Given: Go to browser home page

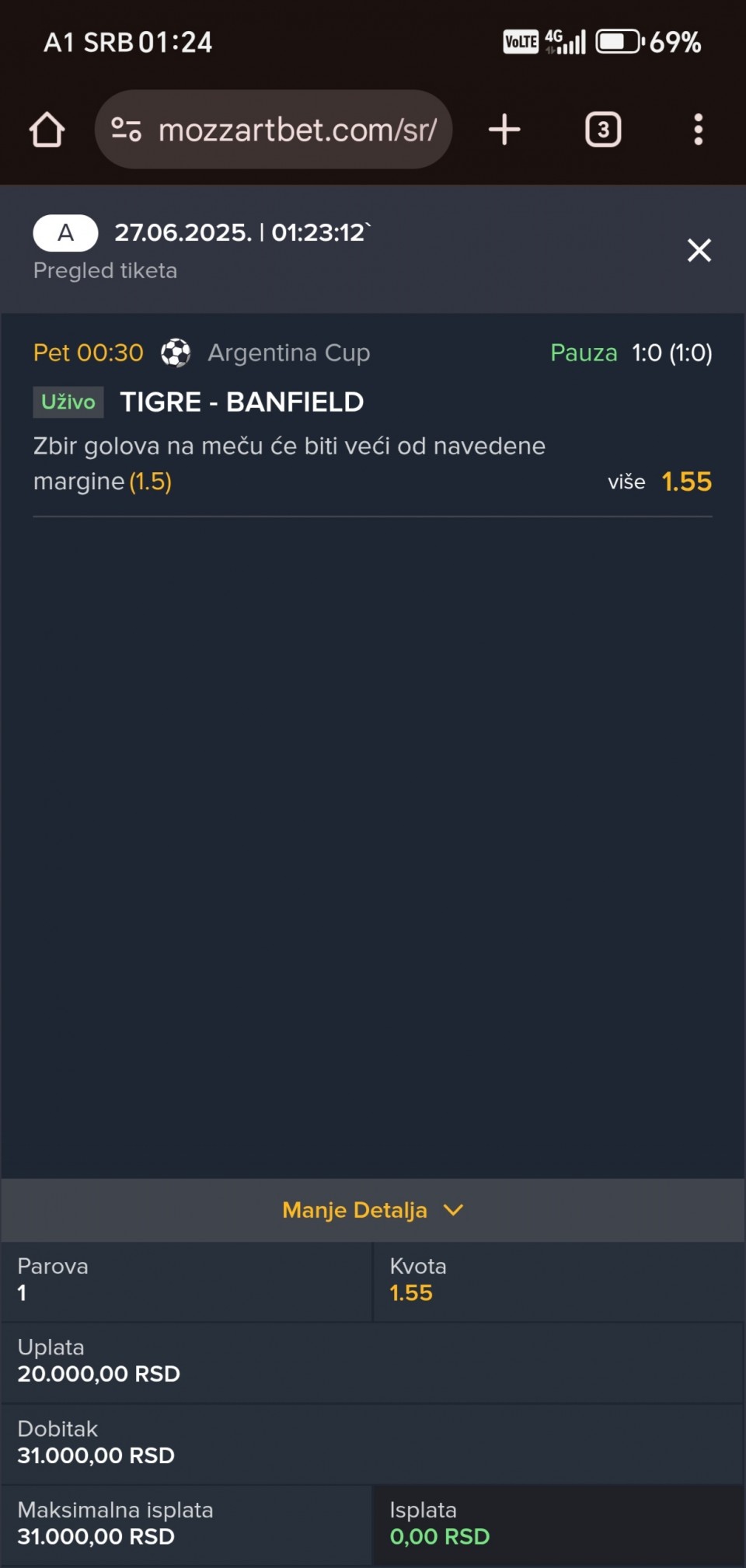Looking at the screenshot, I should tap(47, 130).
